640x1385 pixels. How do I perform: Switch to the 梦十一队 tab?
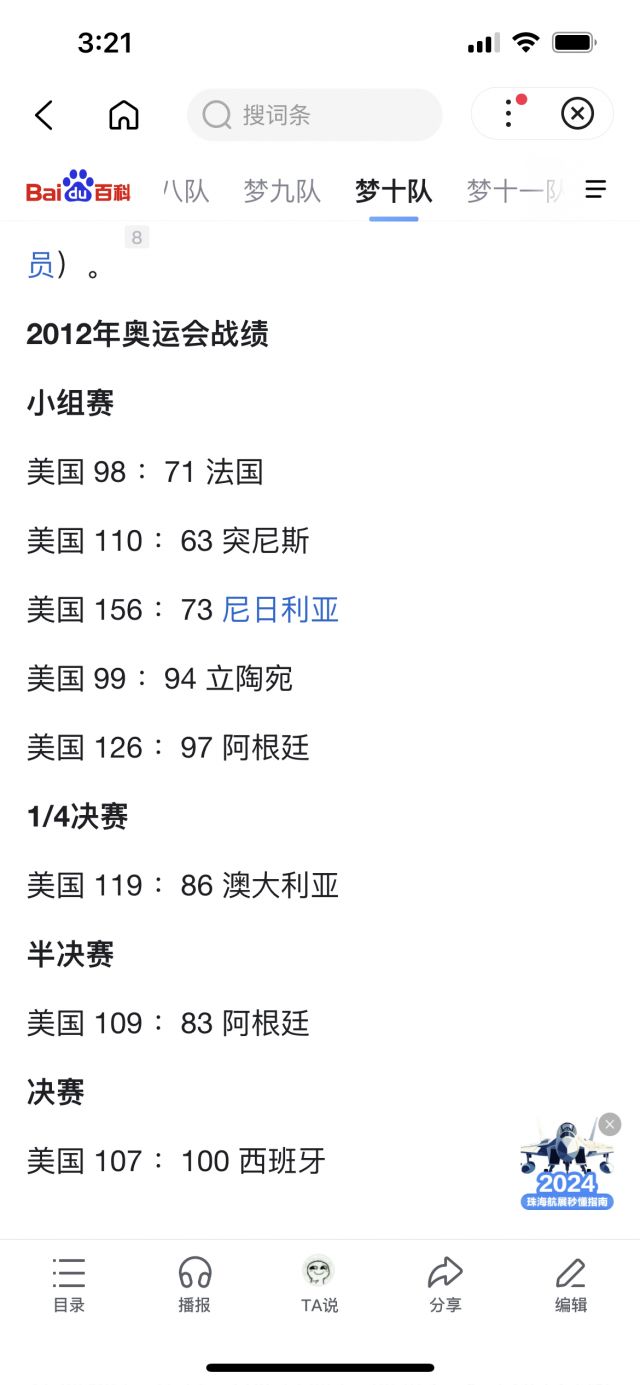[514, 190]
